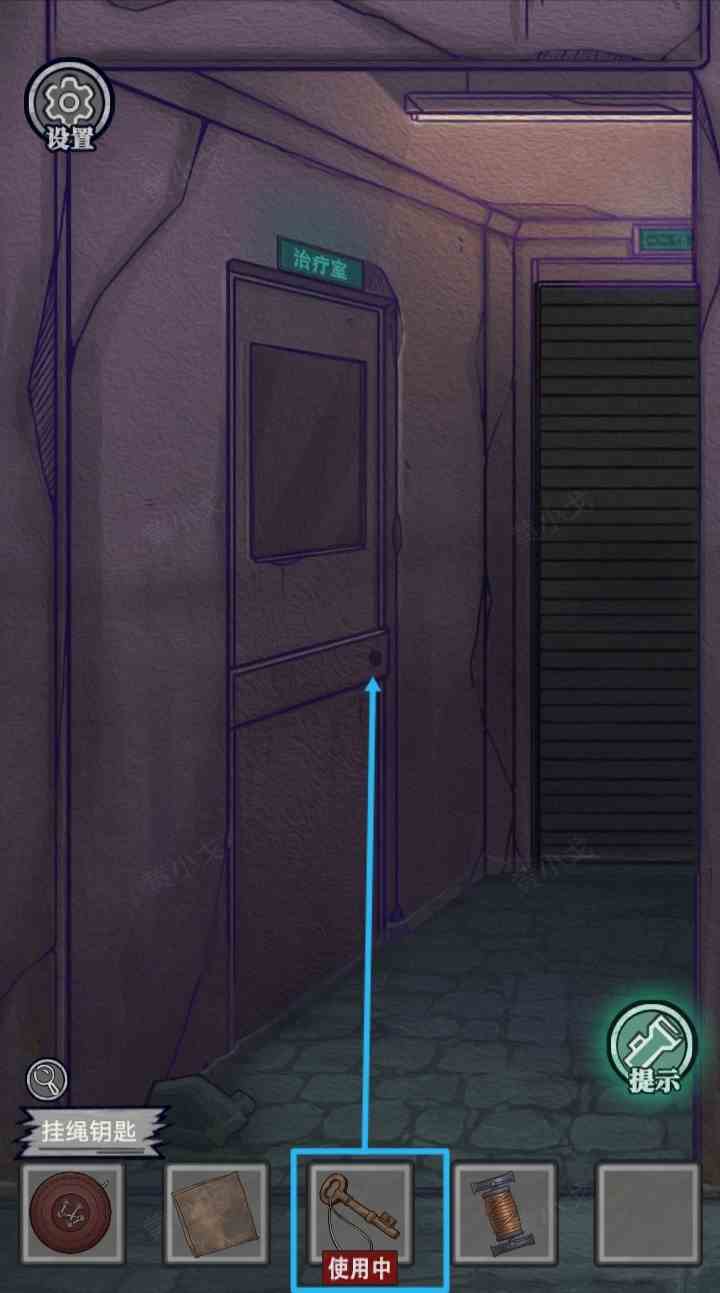The height and width of the screenshot is (1293, 720).
Task: Select the copper wire spool item
Action: pos(504,1213)
